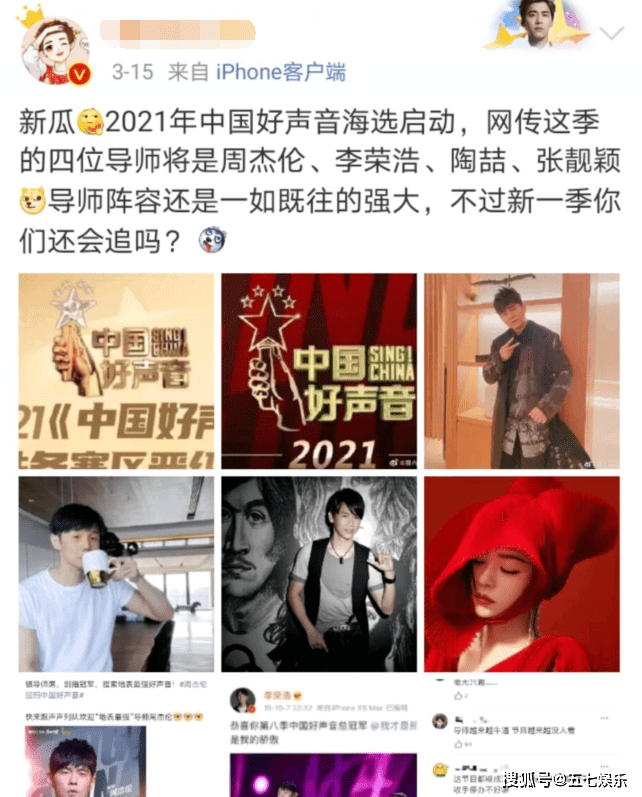Open the iPhone客户端 source link
The image size is (642, 797).
click(x=281, y=72)
